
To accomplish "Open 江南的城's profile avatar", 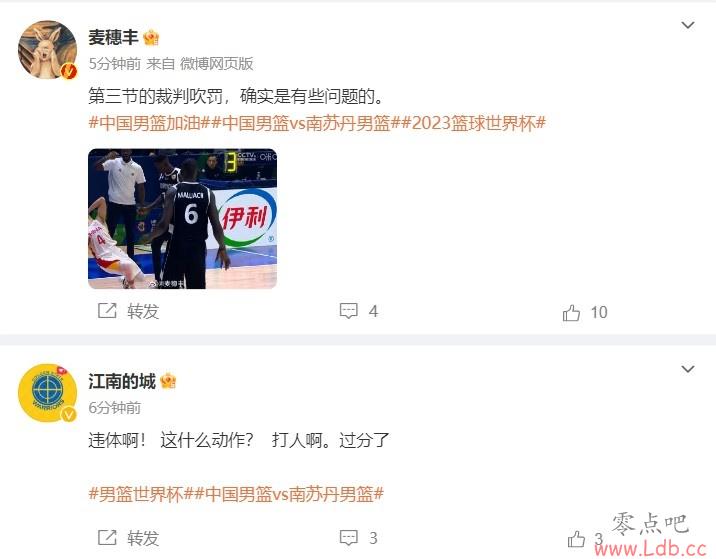I will pos(48,393).
